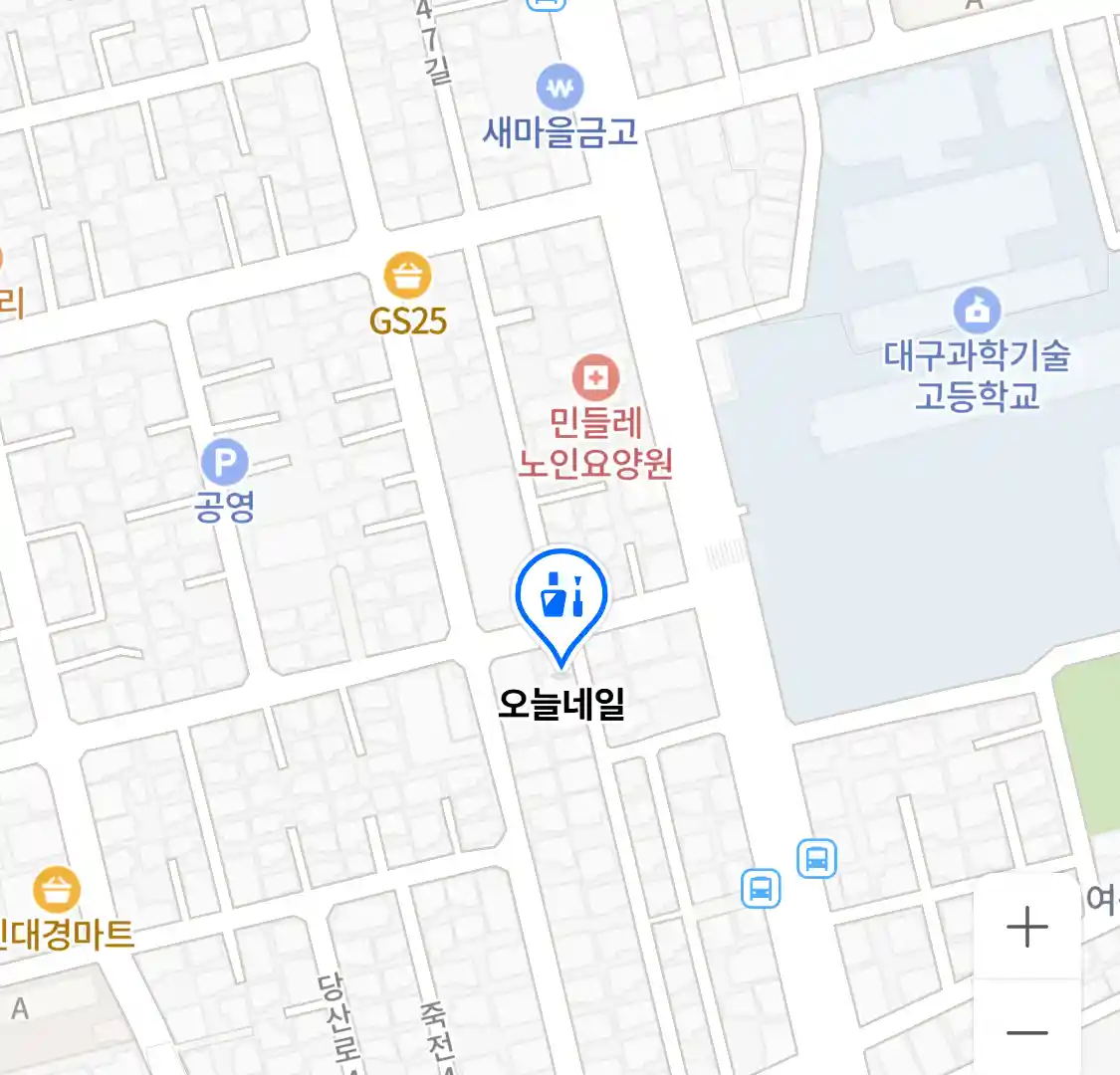The height and width of the screenshot is (1075, 1120).
Task: Select the GS25 store marker
Action: click(x=407, y=276)
